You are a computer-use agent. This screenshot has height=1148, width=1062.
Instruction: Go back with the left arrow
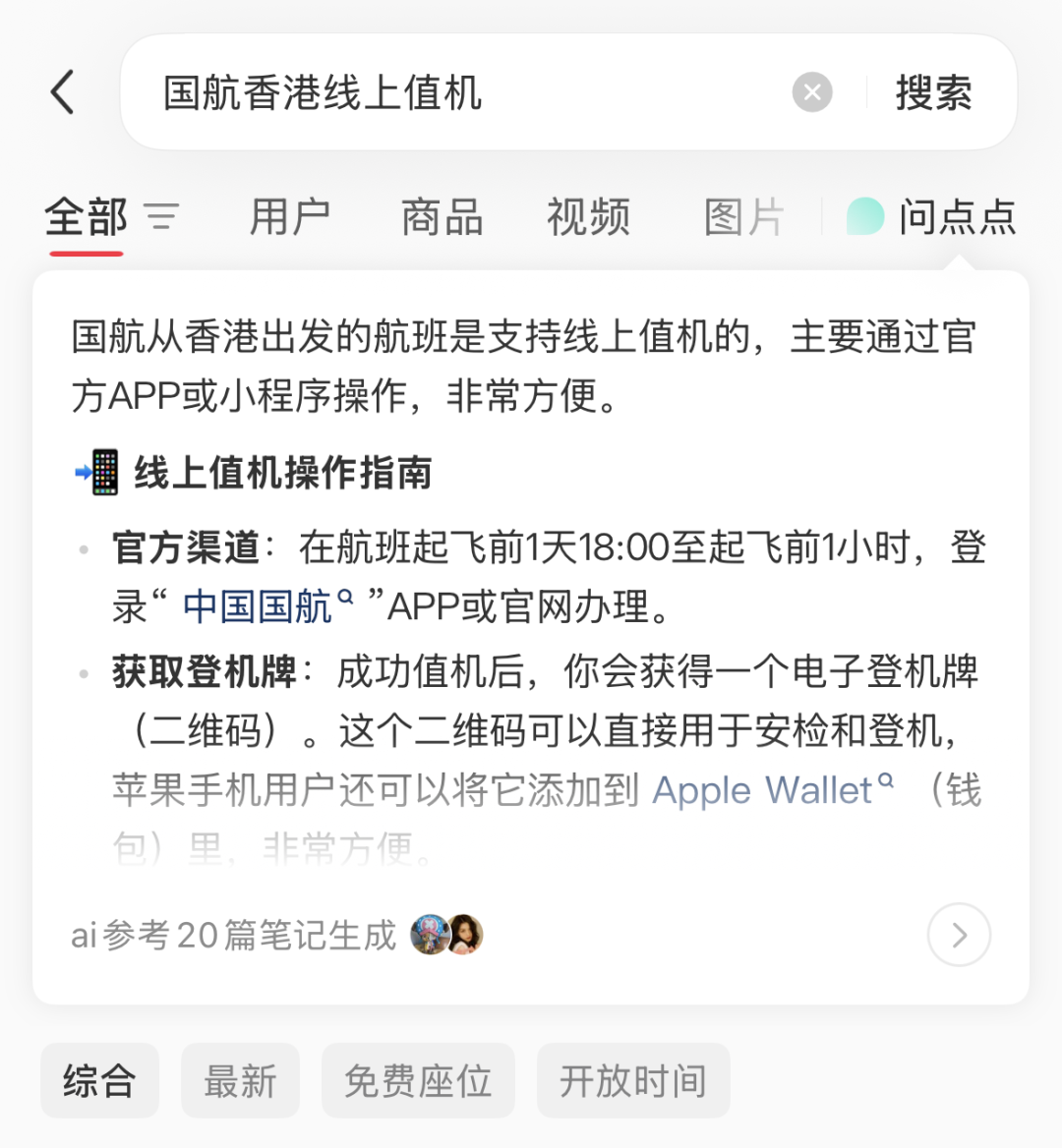[x=63, y=92]
